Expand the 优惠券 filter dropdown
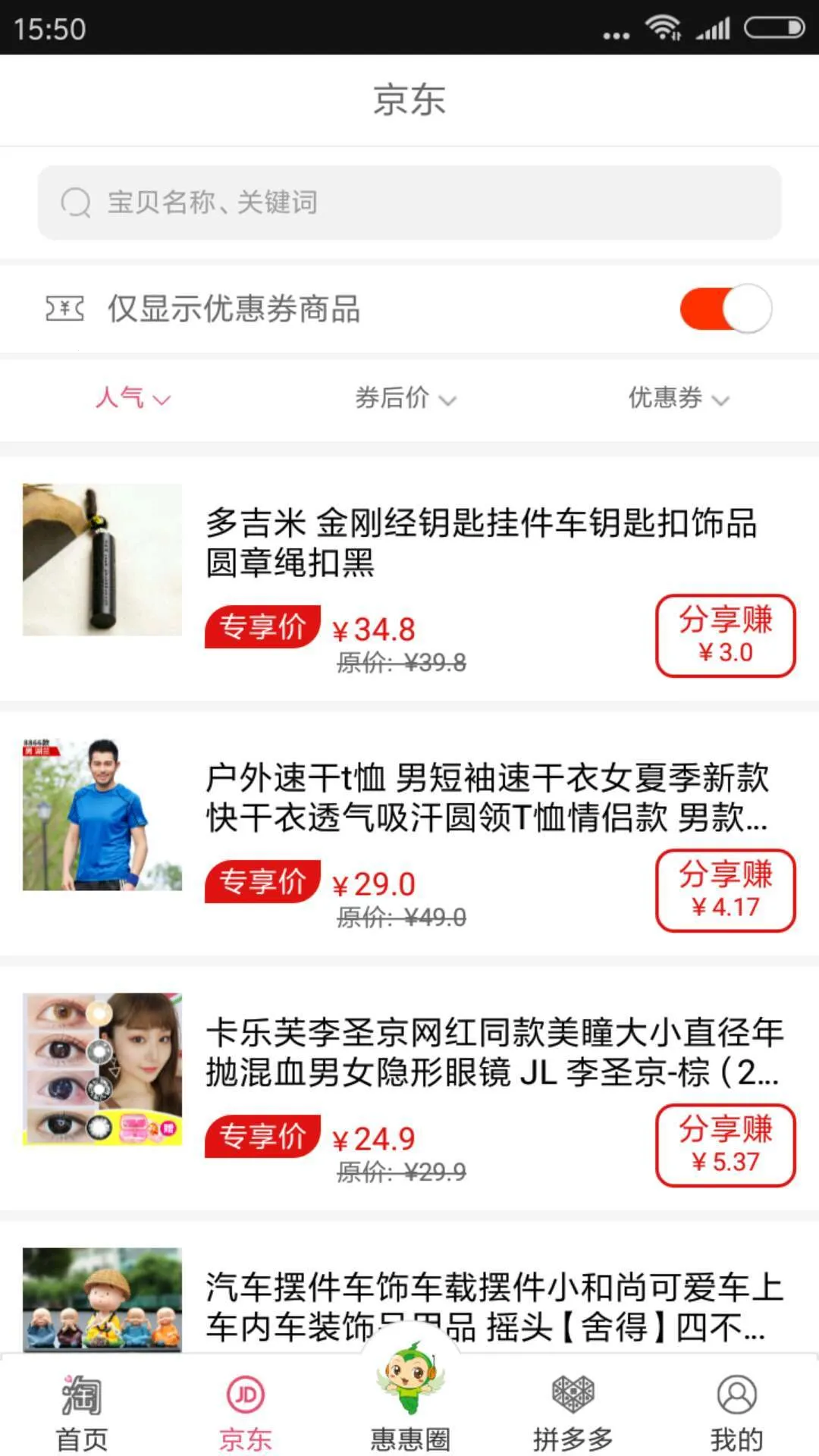819x1456 pixels. [x=677, y=397]
